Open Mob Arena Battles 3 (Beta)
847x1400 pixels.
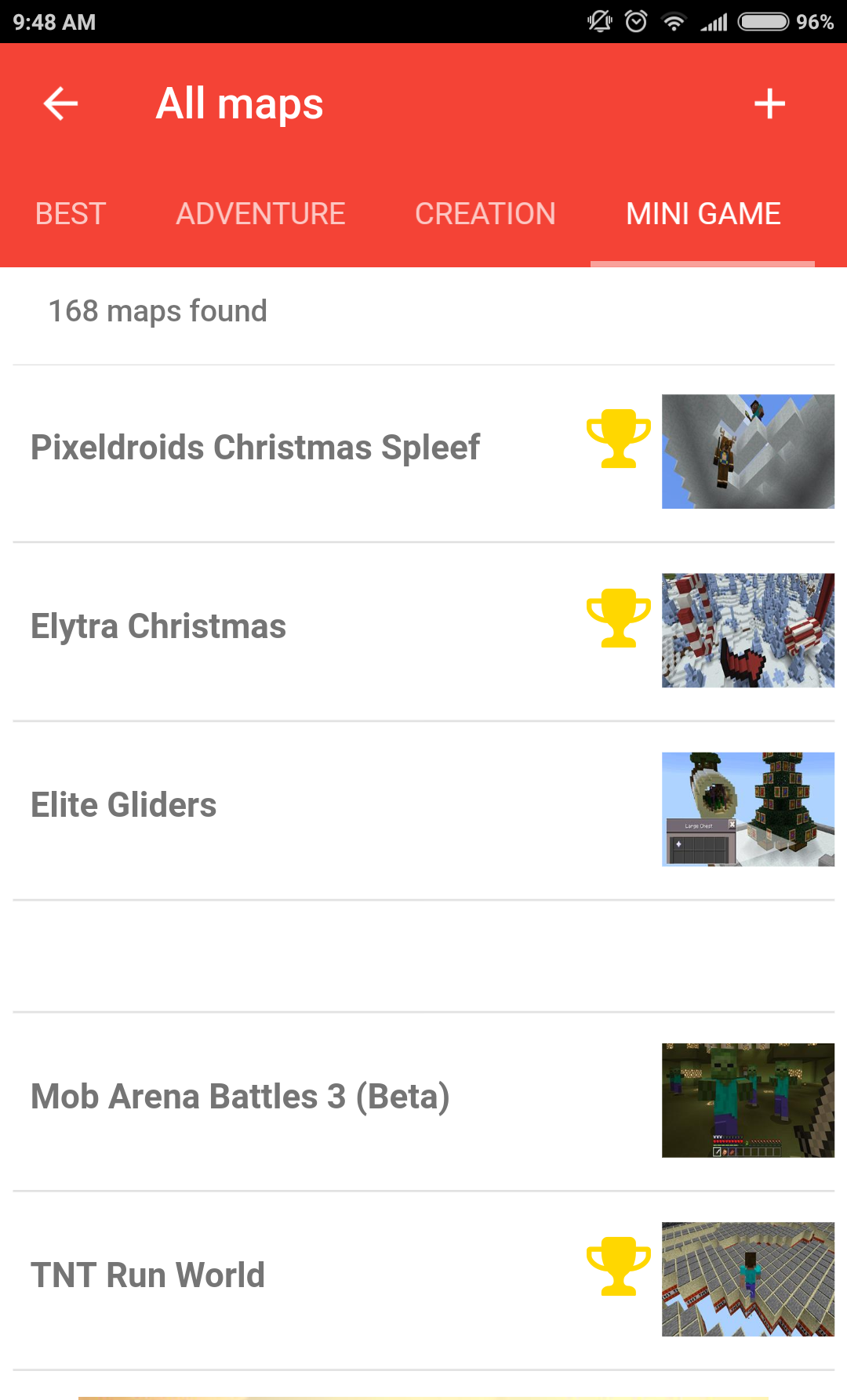240,1097
